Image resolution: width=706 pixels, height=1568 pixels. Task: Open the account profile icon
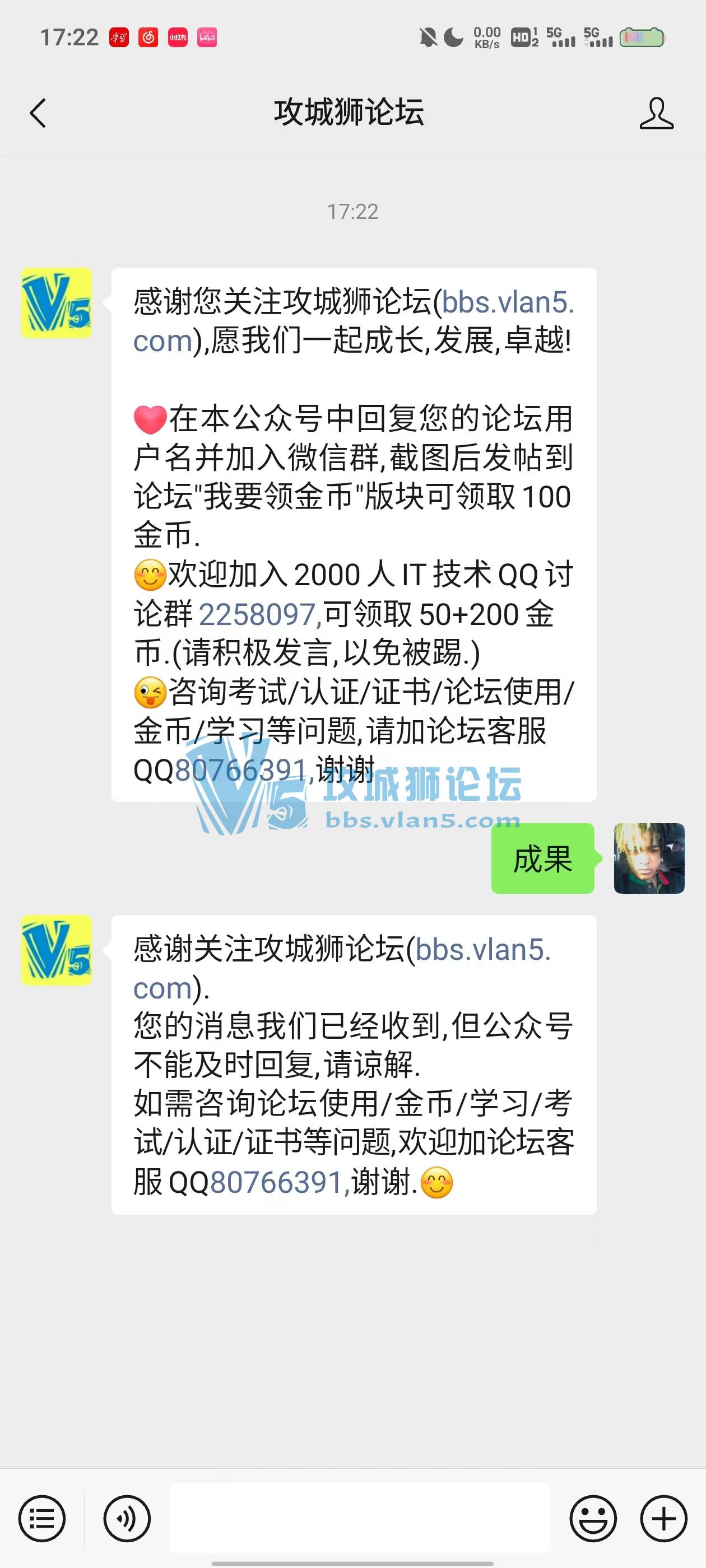[x=656, y=113]
